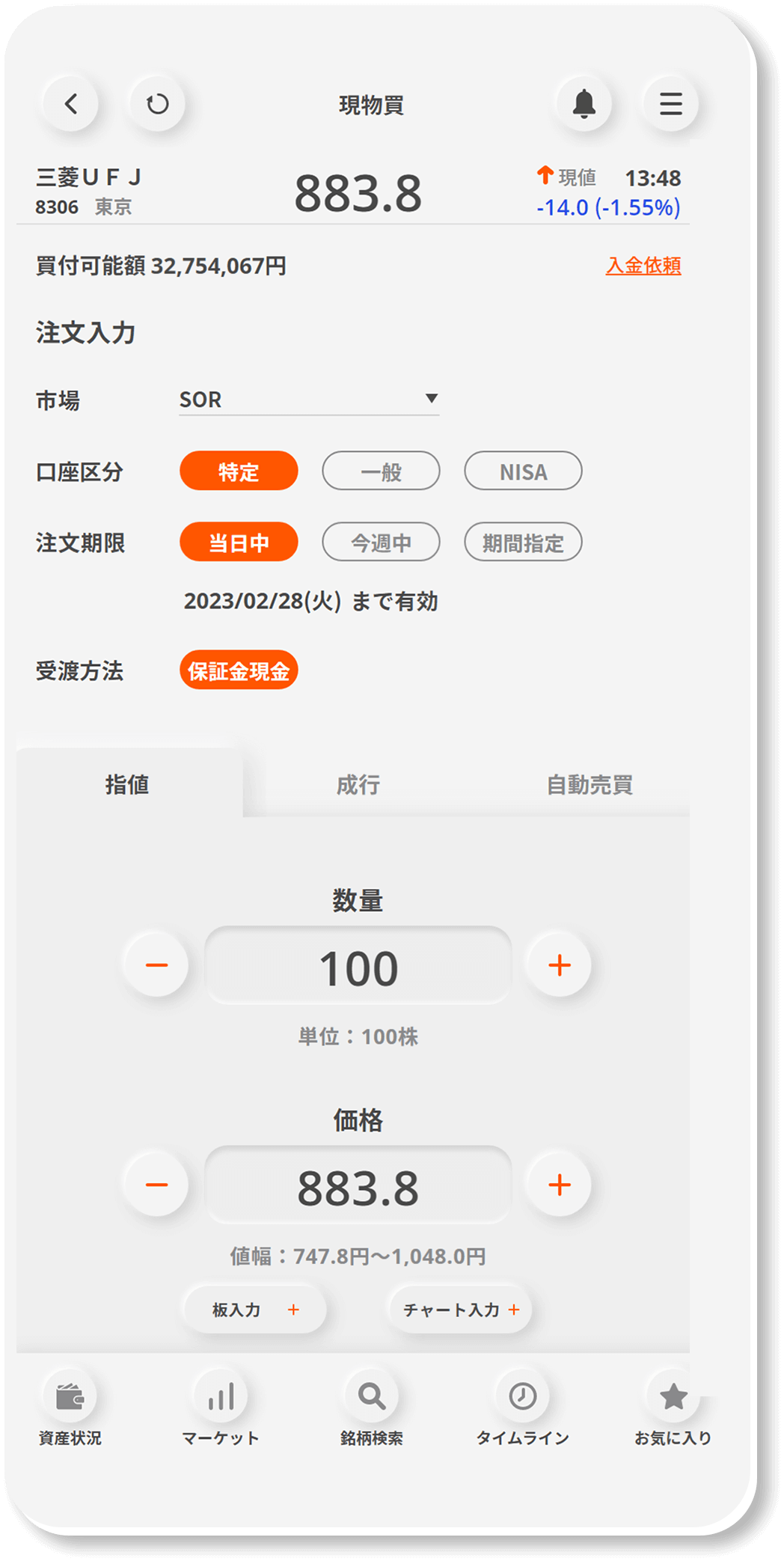Expand the 市場 SOR dropdown
784x1561 pixels.
[309, 399]
